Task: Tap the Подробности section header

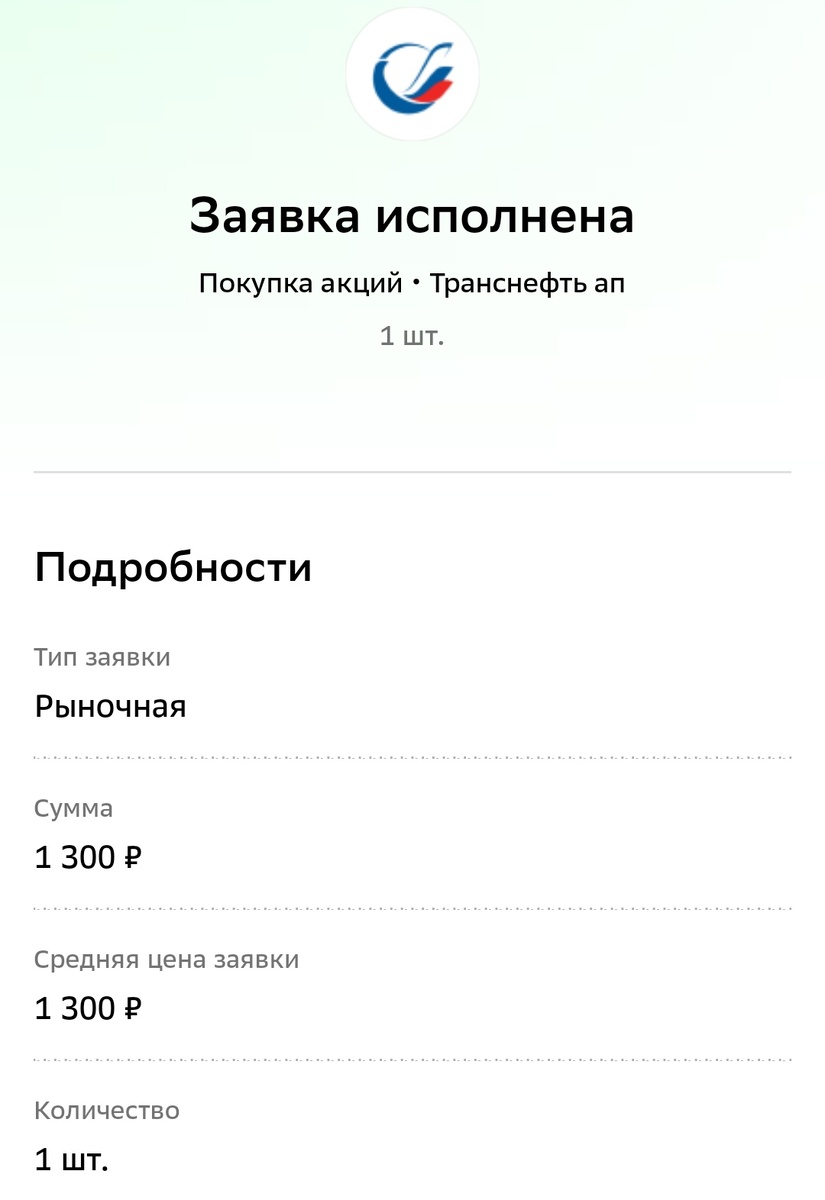Action: point(172,568)
